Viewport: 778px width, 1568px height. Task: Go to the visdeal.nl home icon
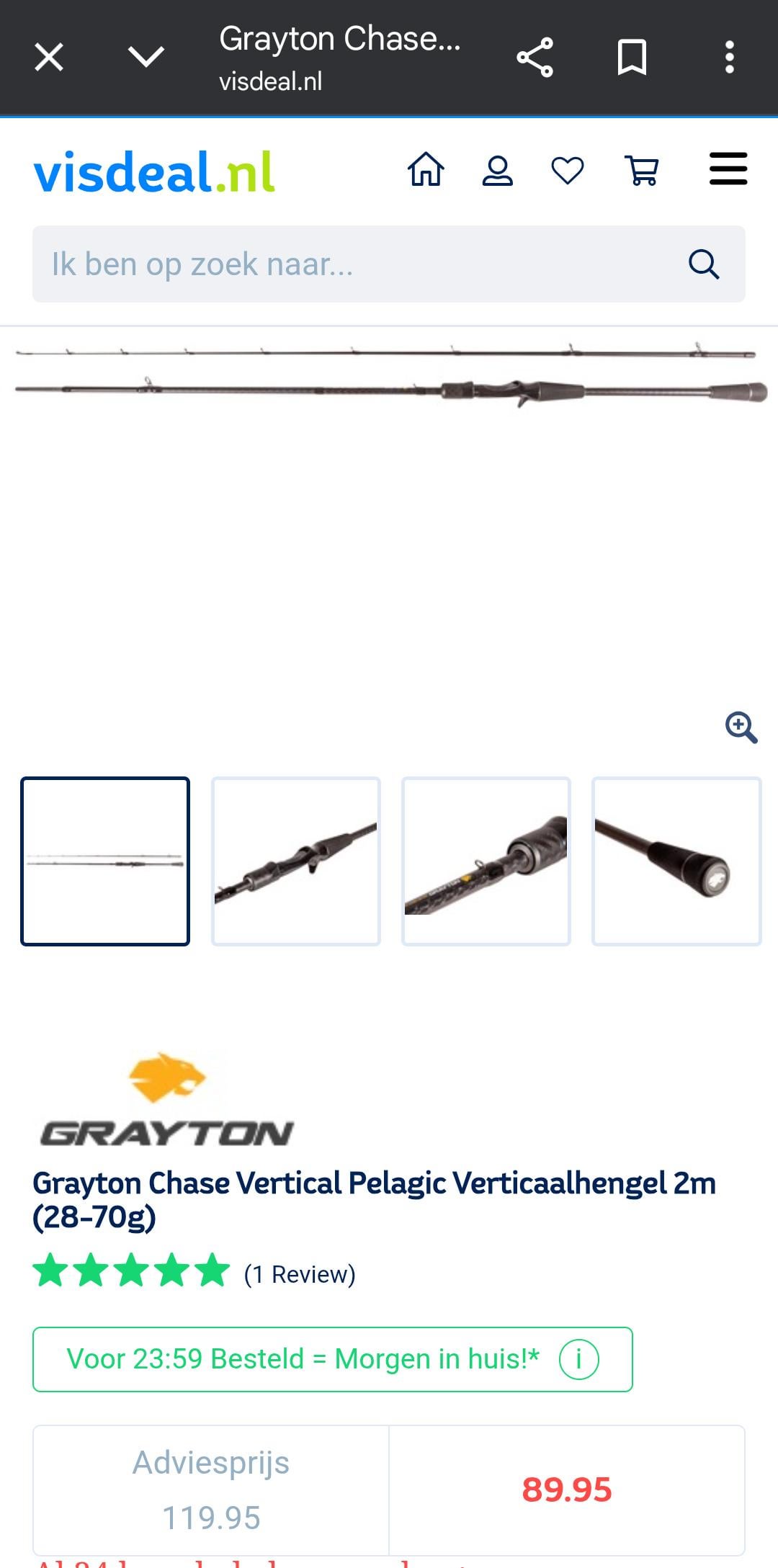pyautogui.click(x=426, y=170)
